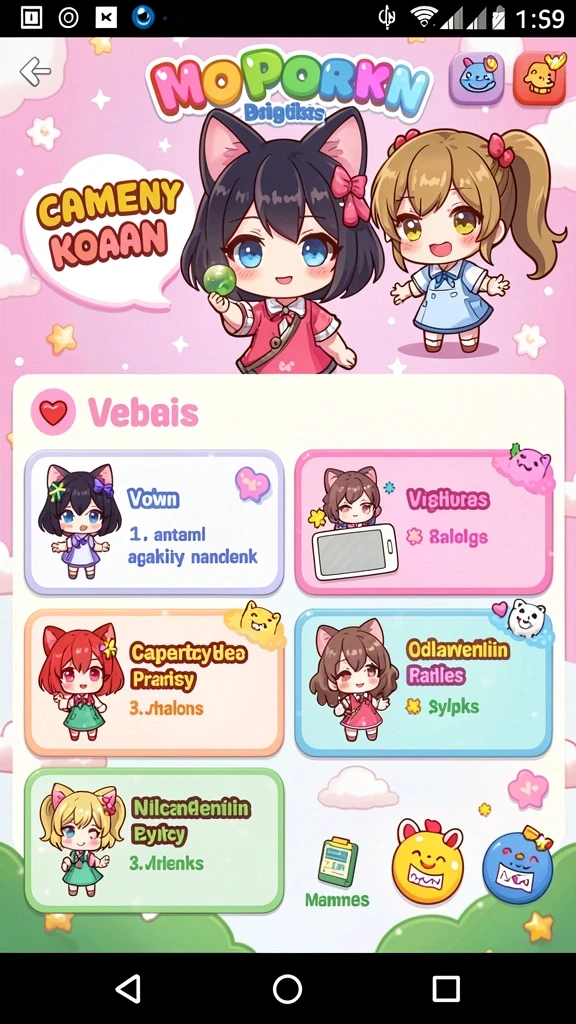The image size is (576, 1024).
Task: Open the Nilcandleniin Pyitcy card
Action: (154, 840)
